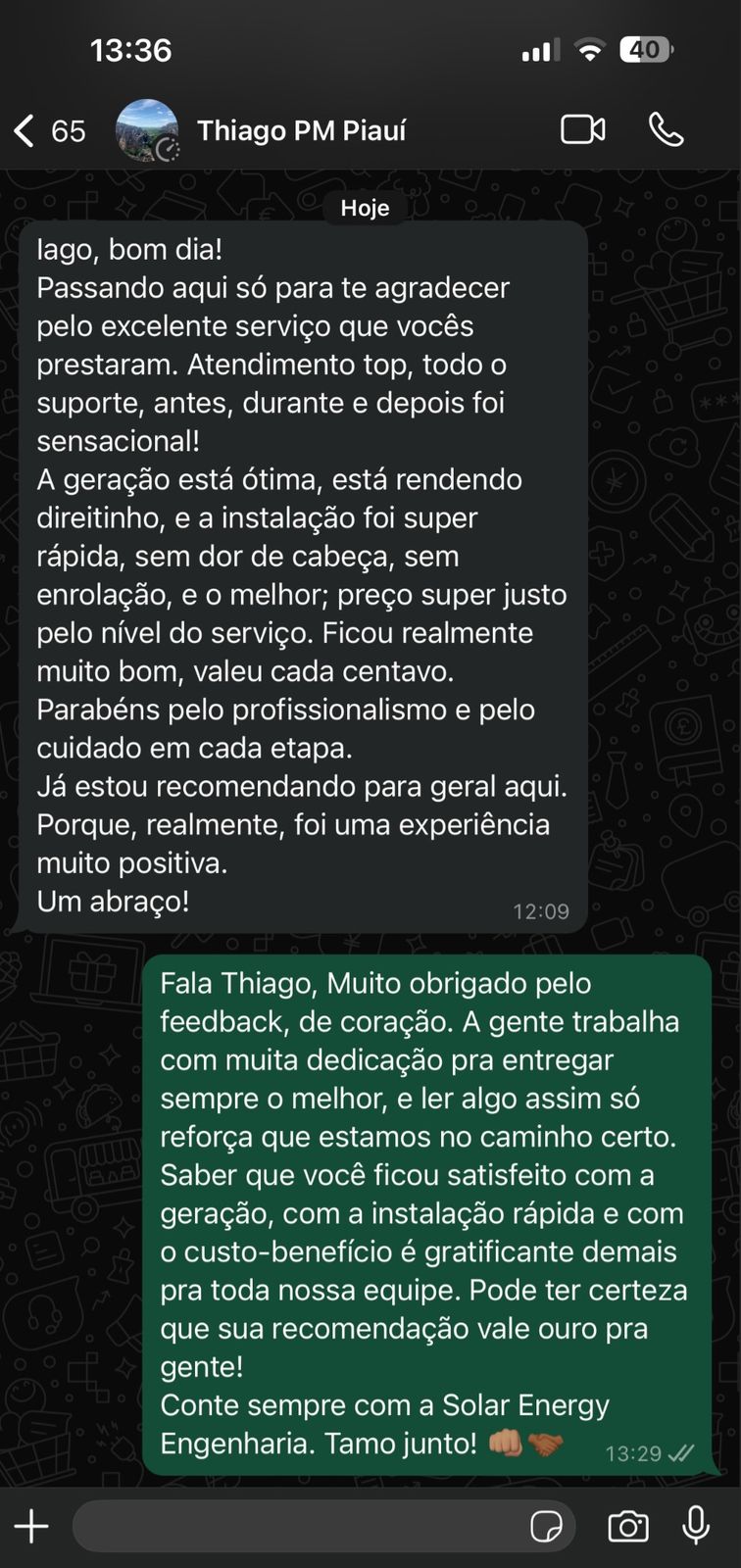Focus the message text field

click(294, 1526)
